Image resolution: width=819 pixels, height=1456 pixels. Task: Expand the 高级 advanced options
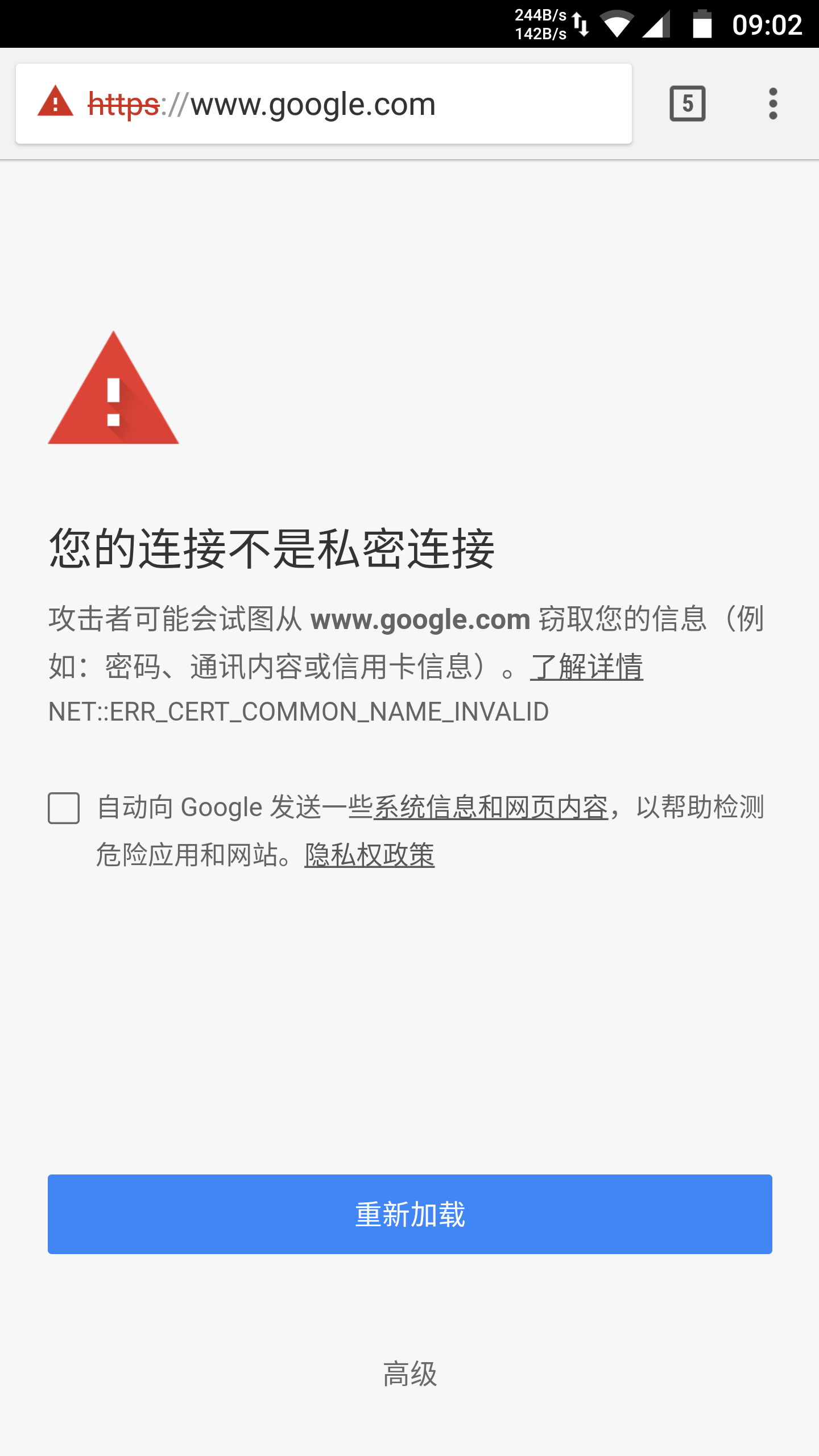(x=409, y=1374)
